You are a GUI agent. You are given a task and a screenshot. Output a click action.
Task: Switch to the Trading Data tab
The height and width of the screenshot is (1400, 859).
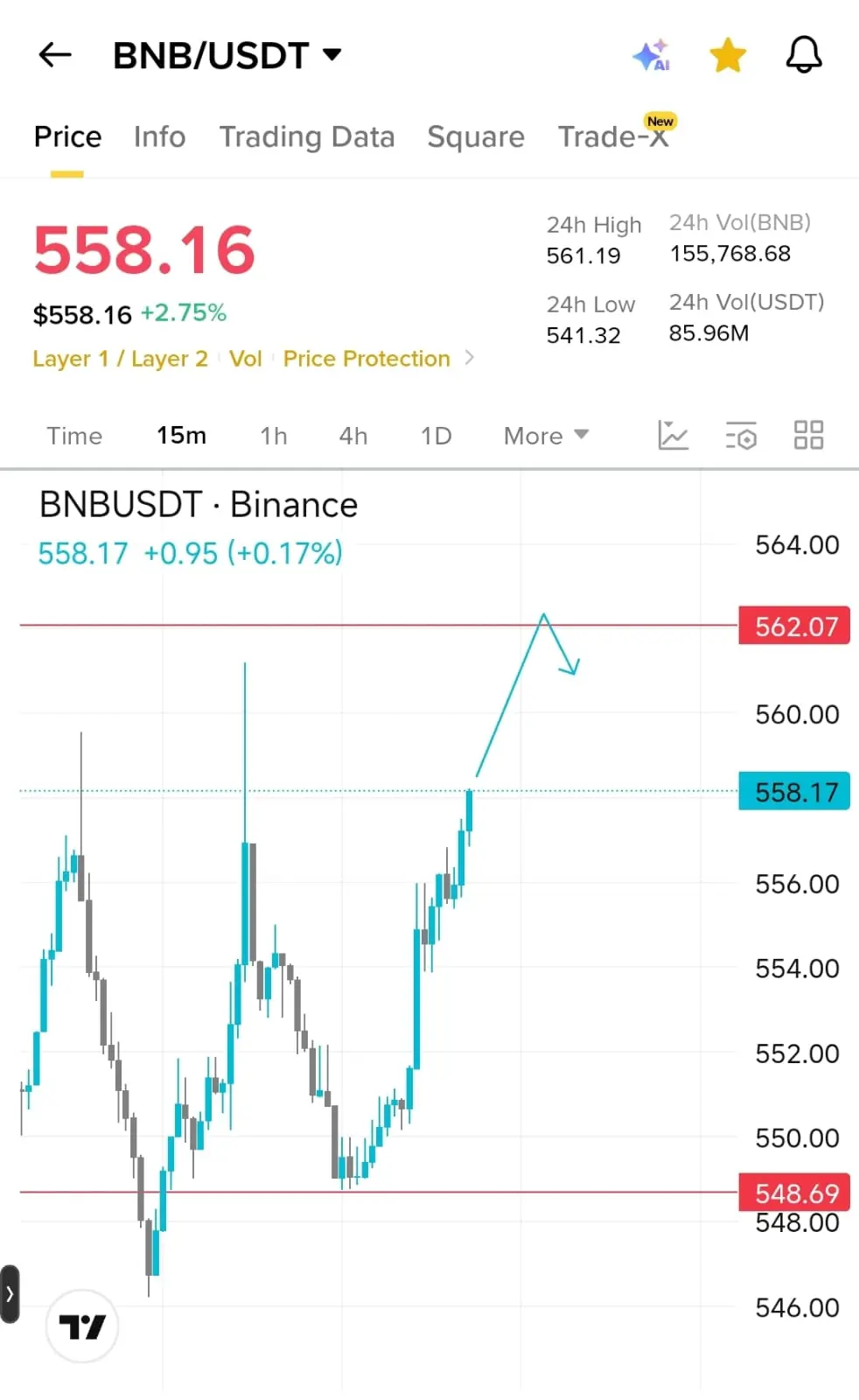[x=307, y=136]
